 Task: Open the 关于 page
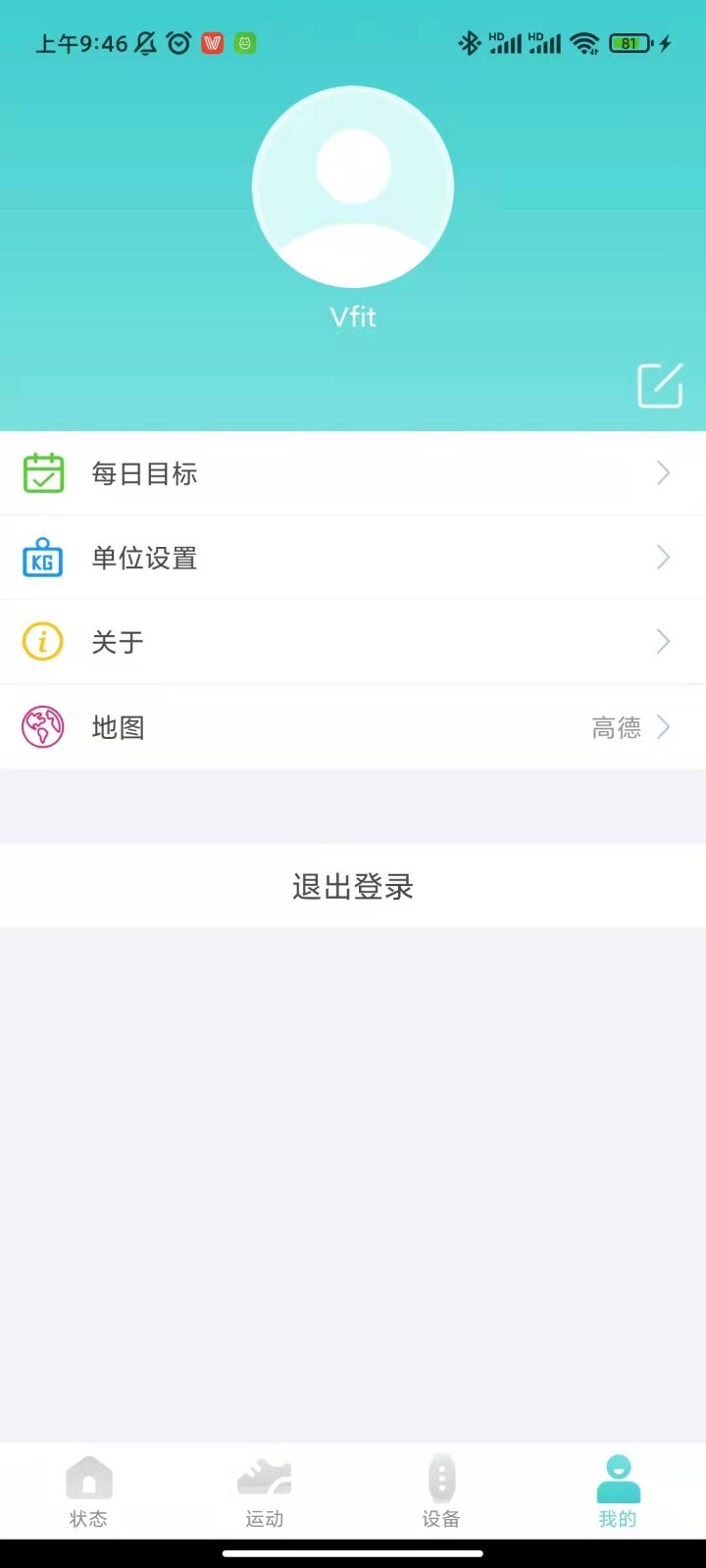tap(353, 642)
